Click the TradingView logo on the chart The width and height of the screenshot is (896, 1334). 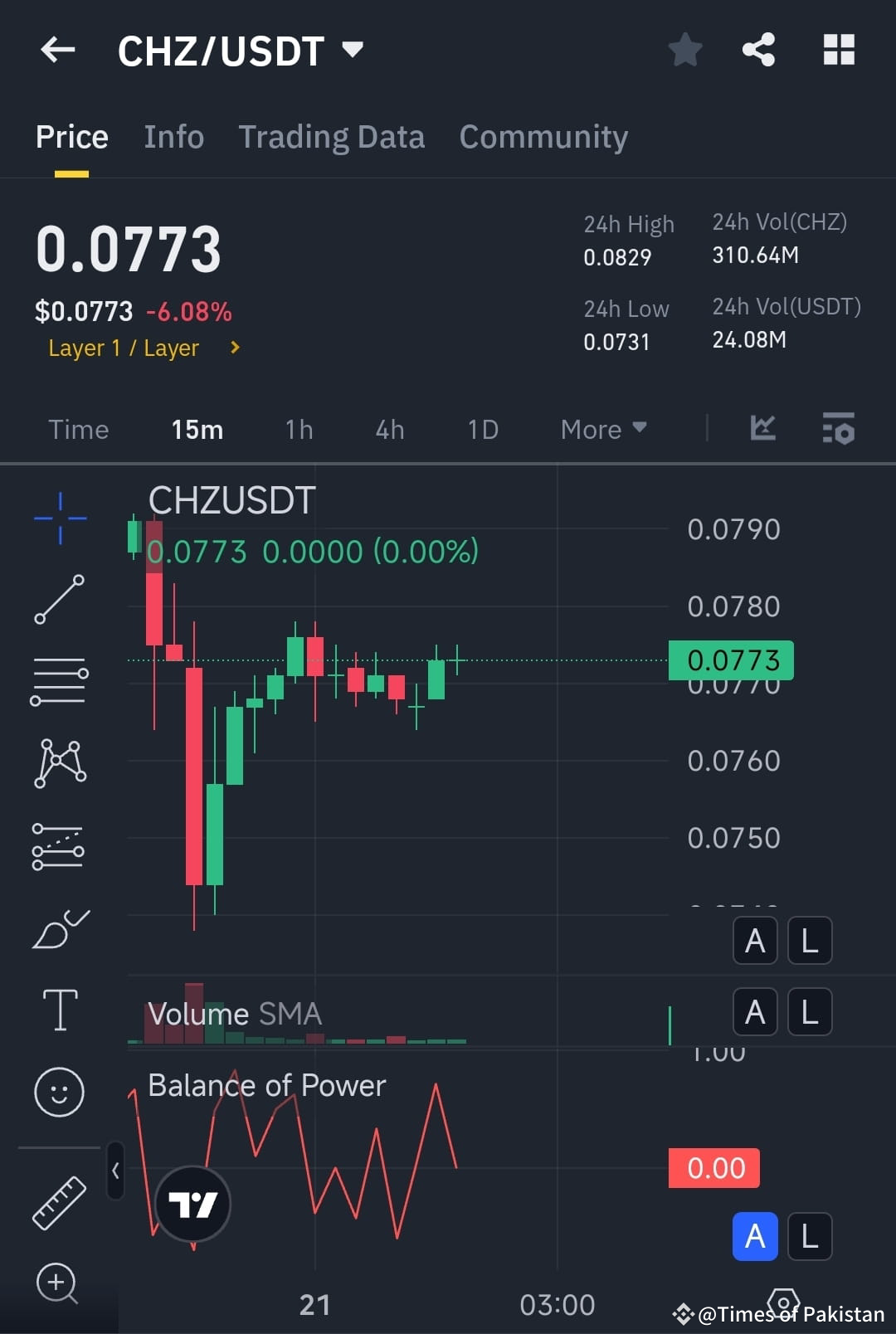[x=192, y=1205]
